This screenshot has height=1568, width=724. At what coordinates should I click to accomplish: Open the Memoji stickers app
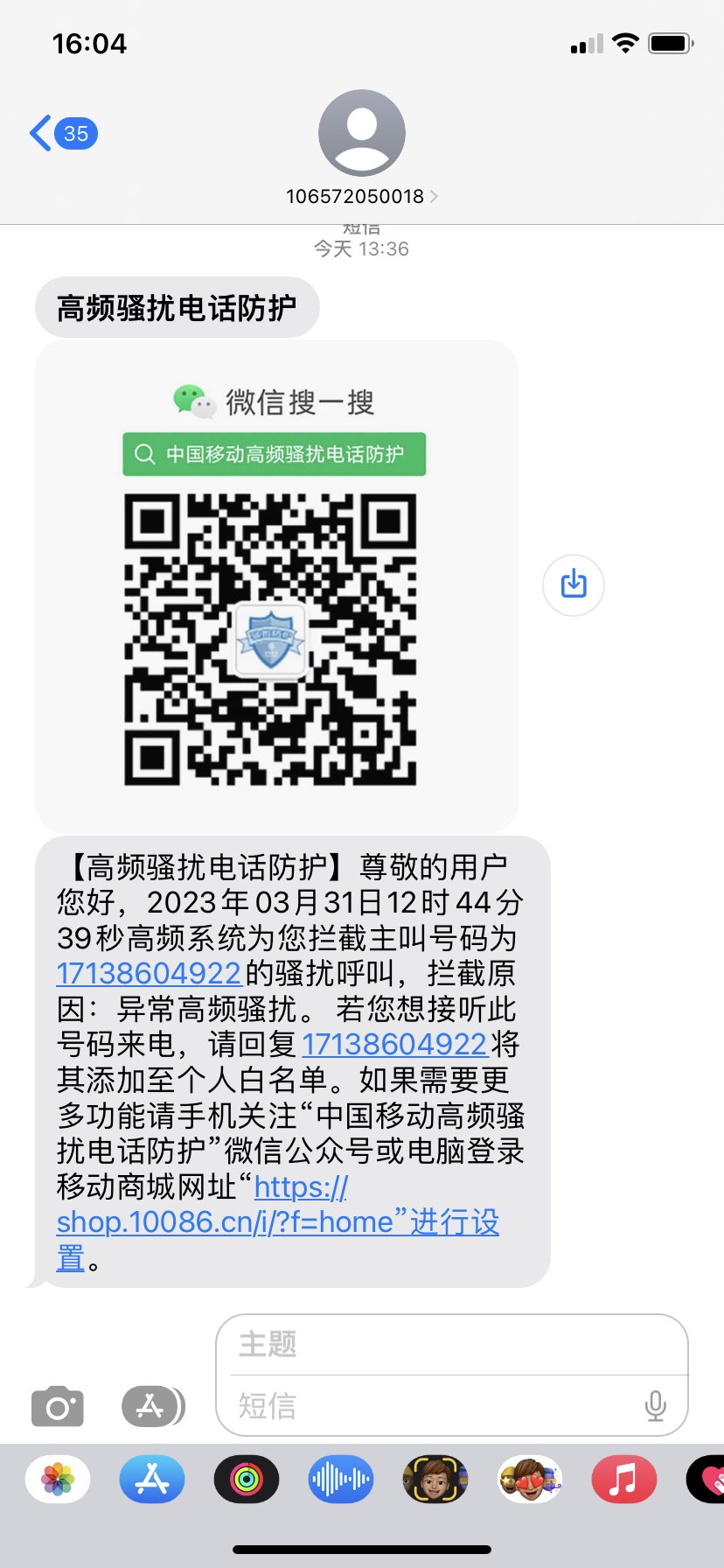[x=530, y=1480]
